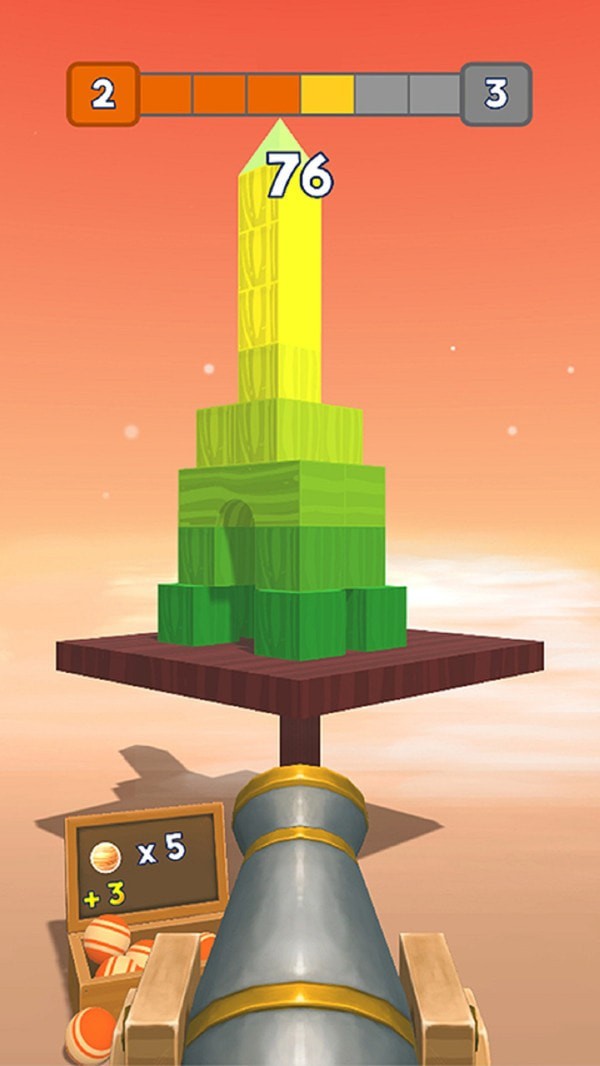The image size is (600, 1066).
Task: Shoot the light green block under the spire
Action: pyautogui.click(x=279, y=434)
